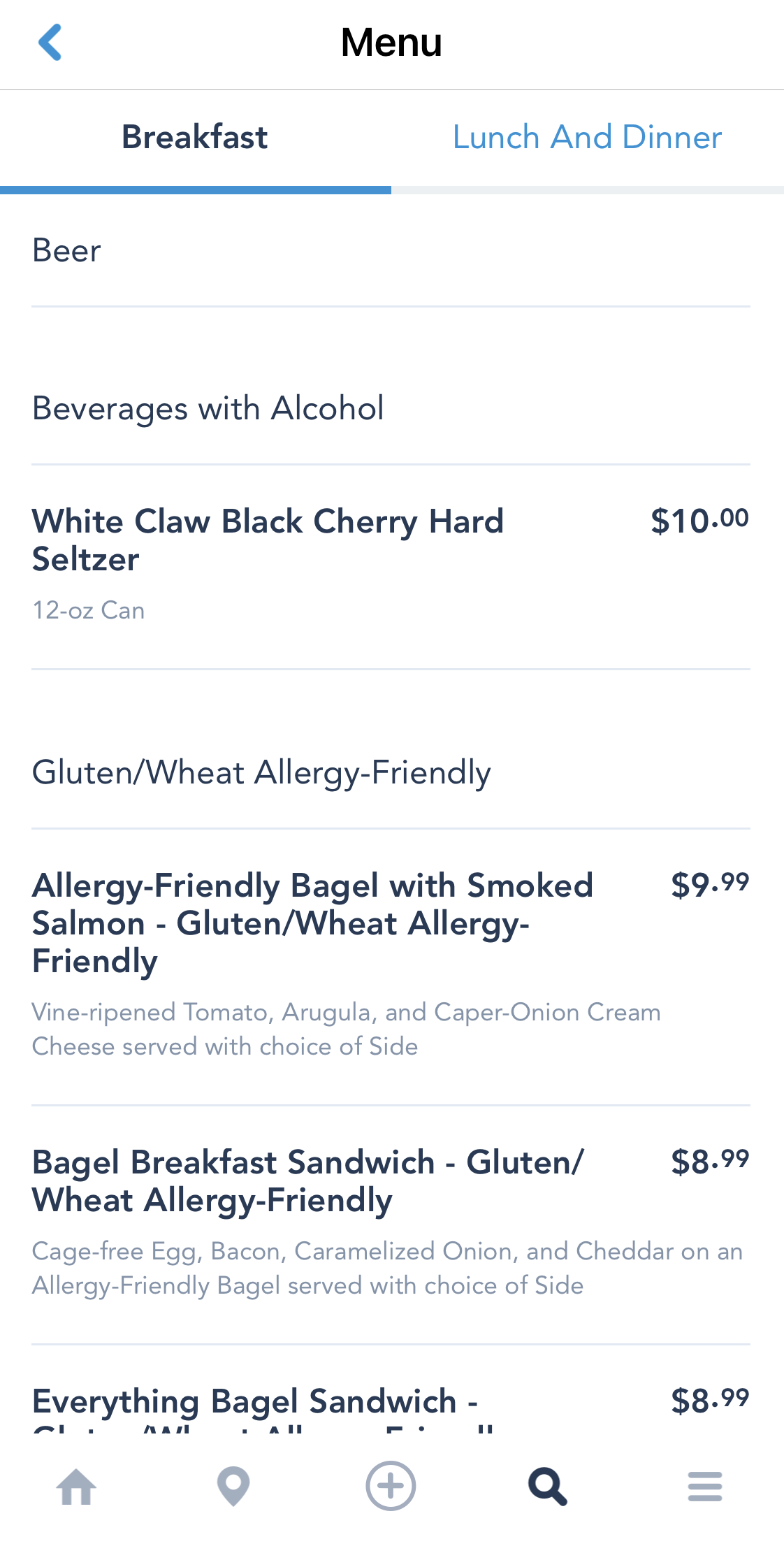Switch to the Lunch And Dinner tab
The width and height of the screenshot is (784, 1546).
(587, 138)
